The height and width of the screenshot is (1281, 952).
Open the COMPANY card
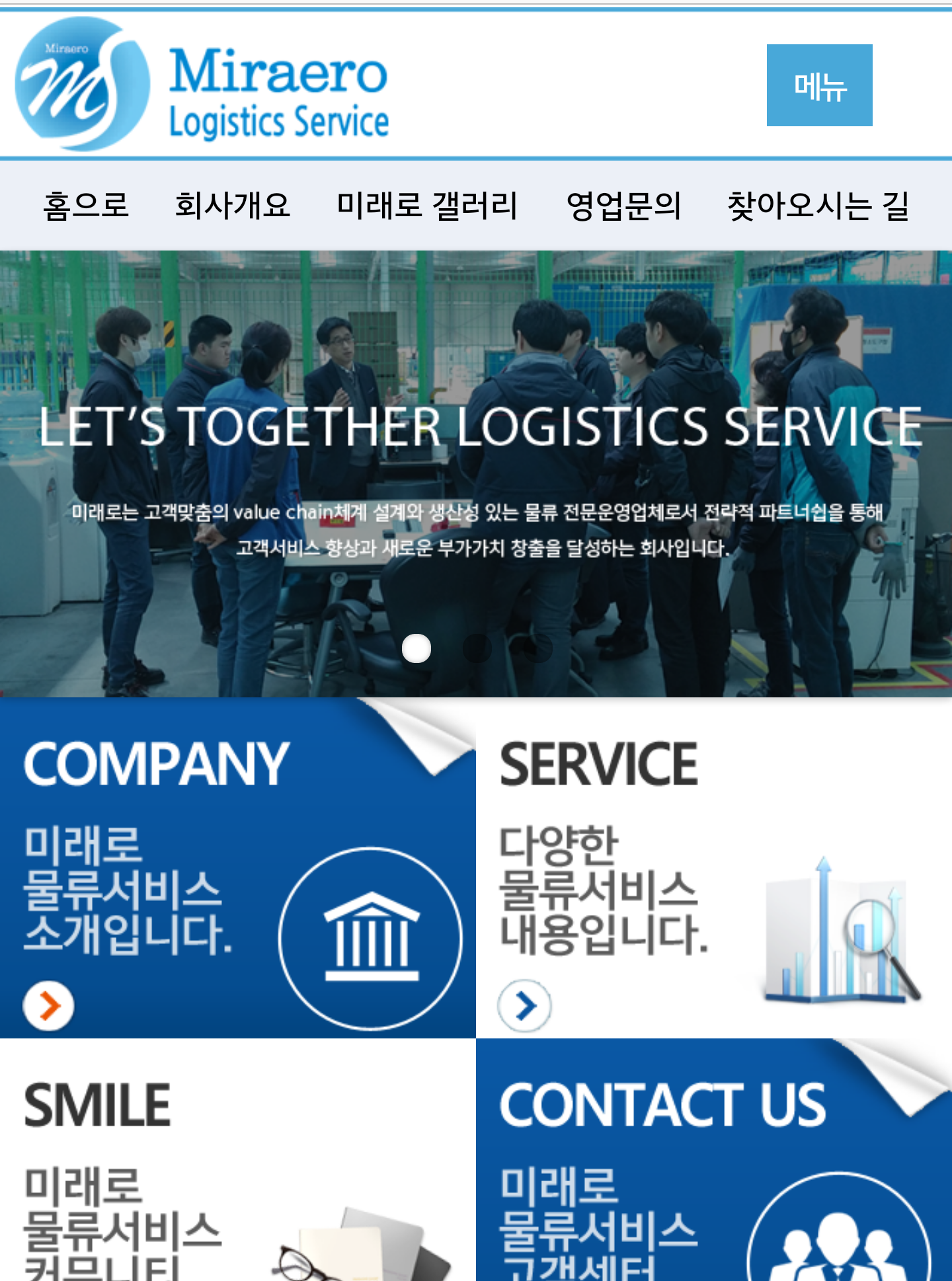[237, 869]
